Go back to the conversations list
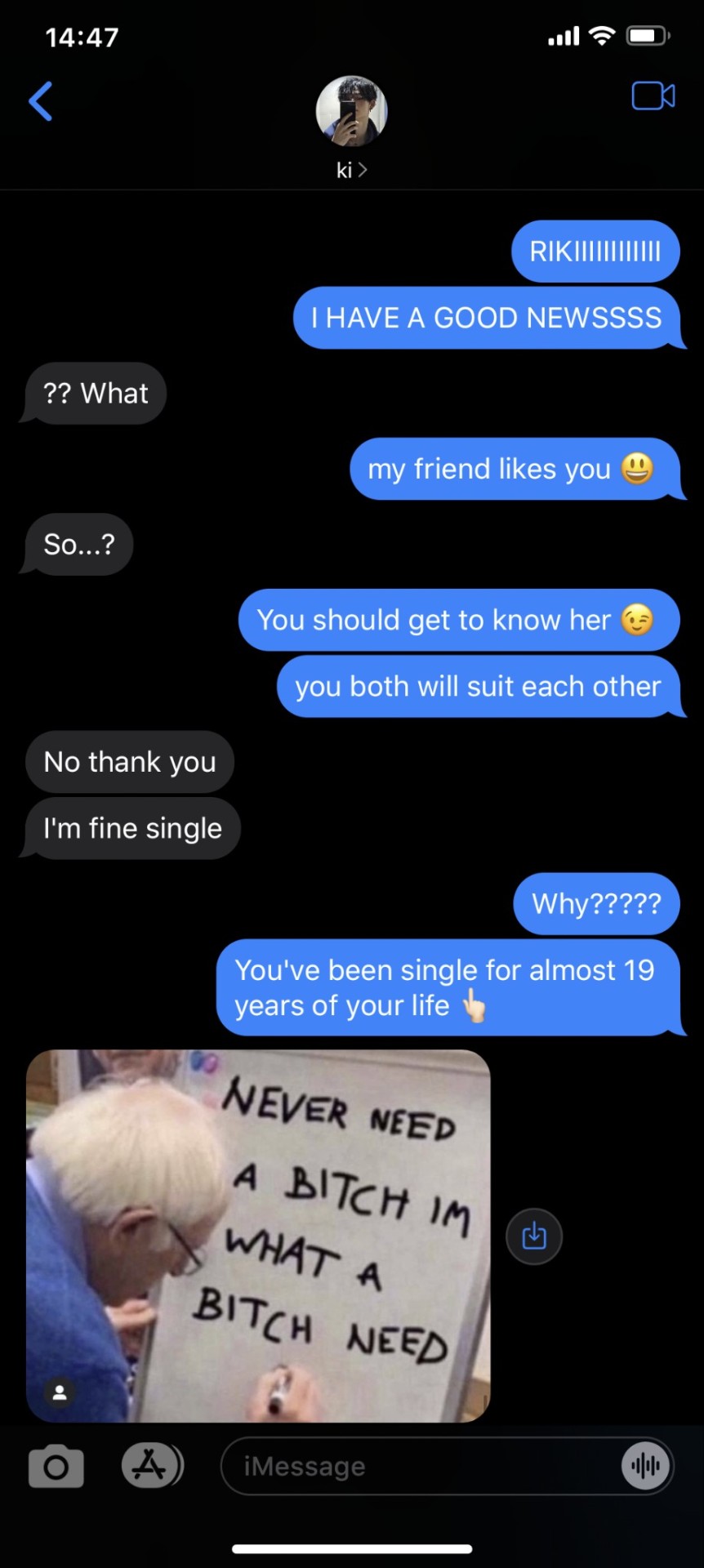 click(x=40, y=101)
